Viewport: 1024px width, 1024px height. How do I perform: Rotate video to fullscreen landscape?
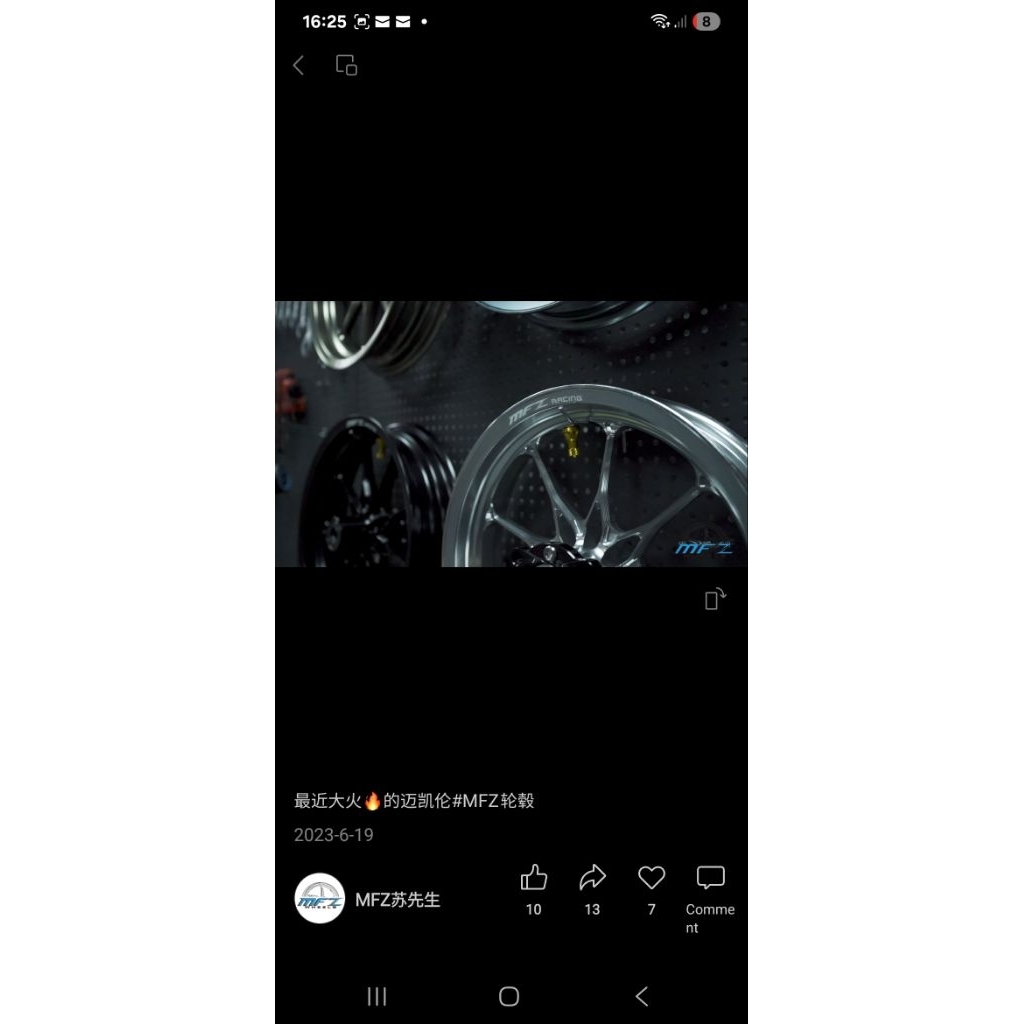[x=714, y=599]
